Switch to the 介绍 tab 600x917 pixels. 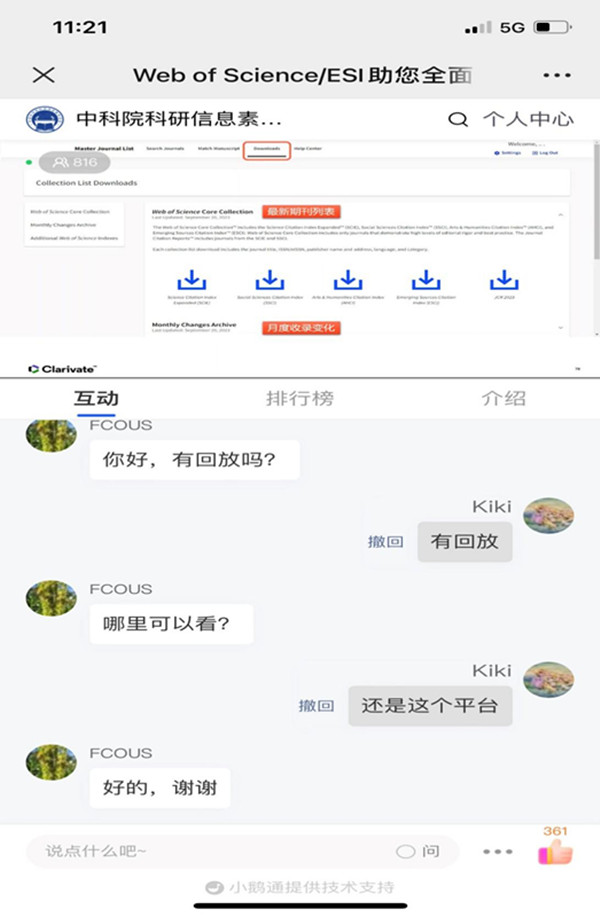(x=503, y=398)
